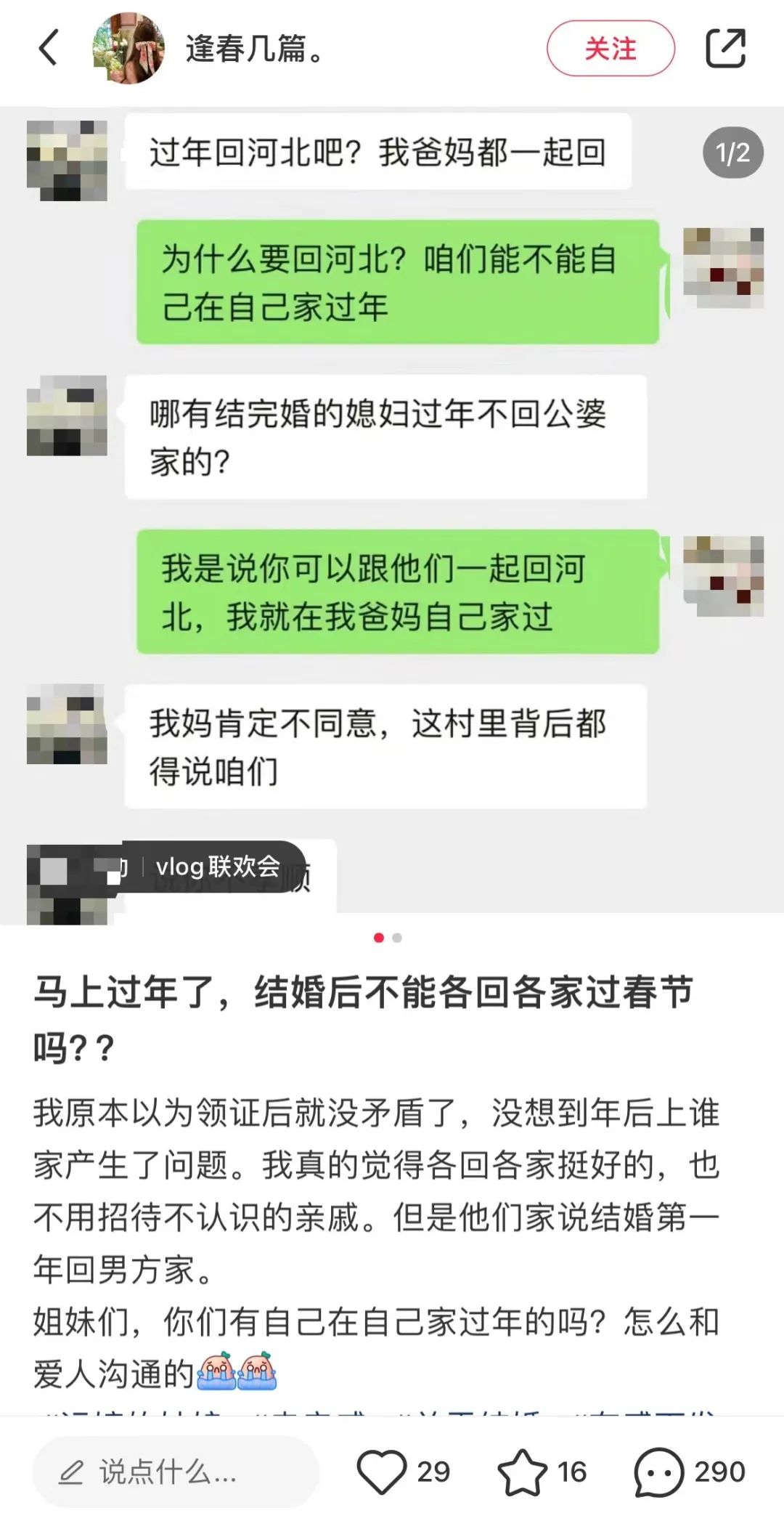This screenshot has width=784, height=1513.
Task: Jump to the second image via page dot
Action: click(x=397, y=938)
